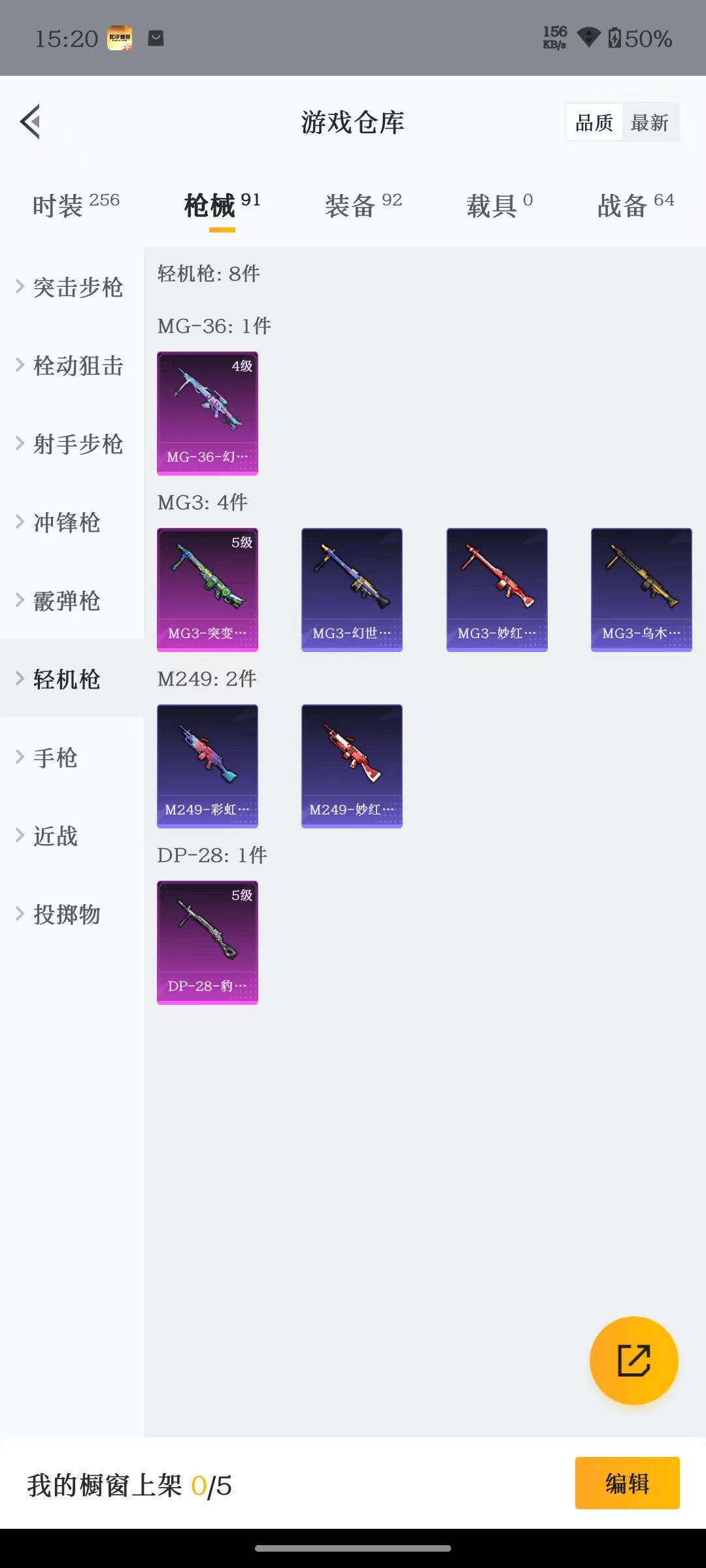Sort warehouse by 最新
This screenshot has width=706, height=1568.
[649, 122]
